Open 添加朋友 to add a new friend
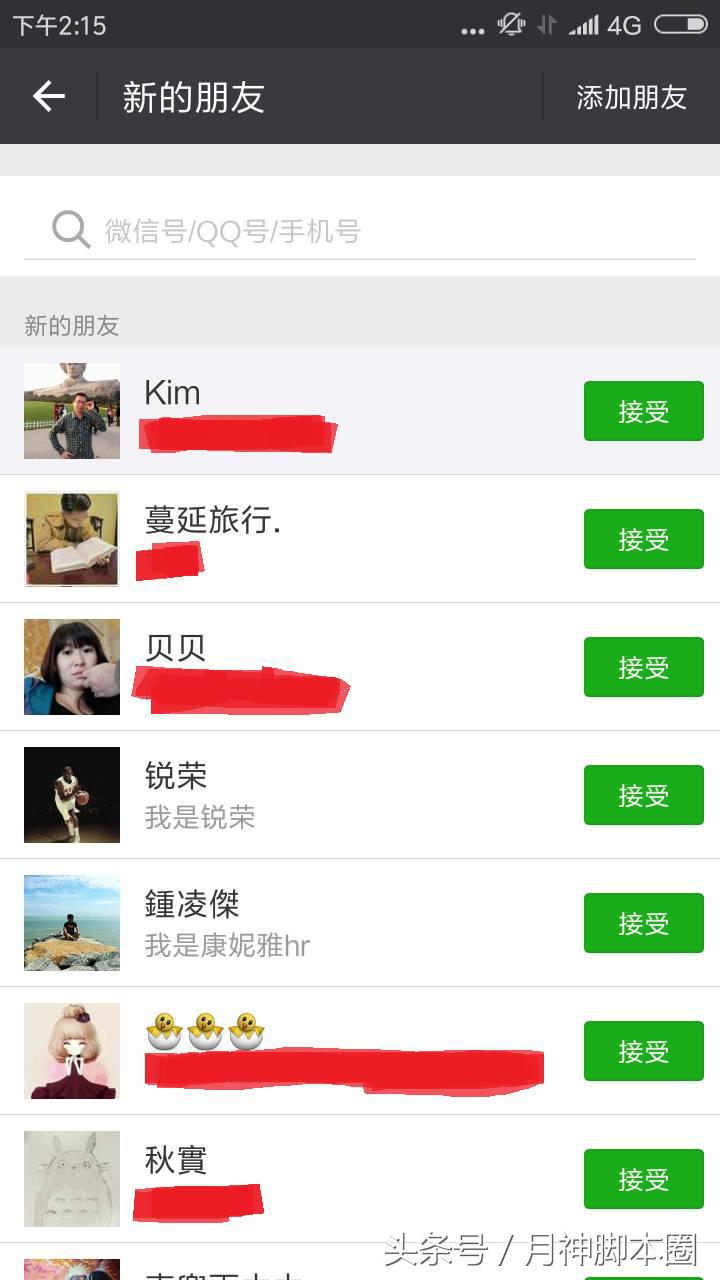This screenshot has width=720, height=1280. [629, 97]
